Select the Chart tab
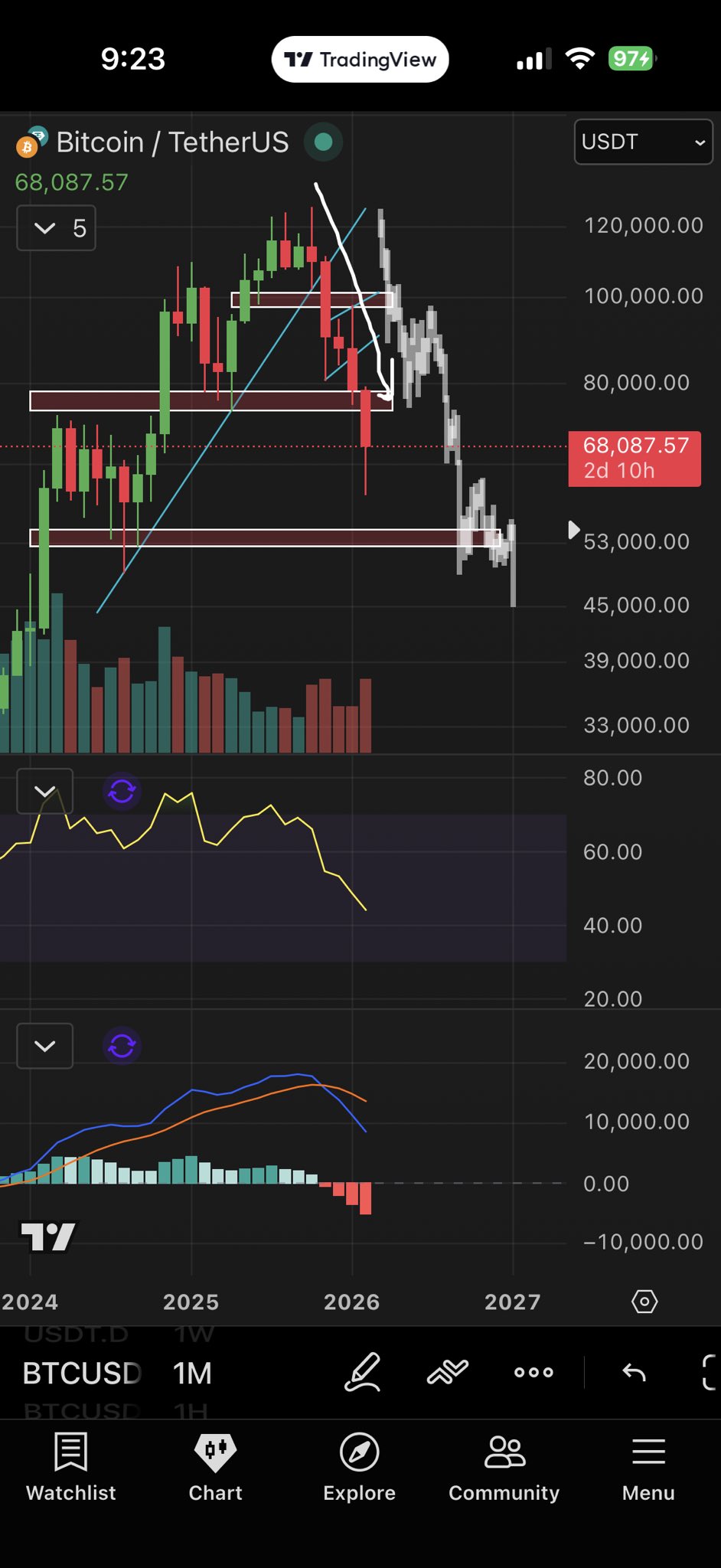 point(215,1468)
